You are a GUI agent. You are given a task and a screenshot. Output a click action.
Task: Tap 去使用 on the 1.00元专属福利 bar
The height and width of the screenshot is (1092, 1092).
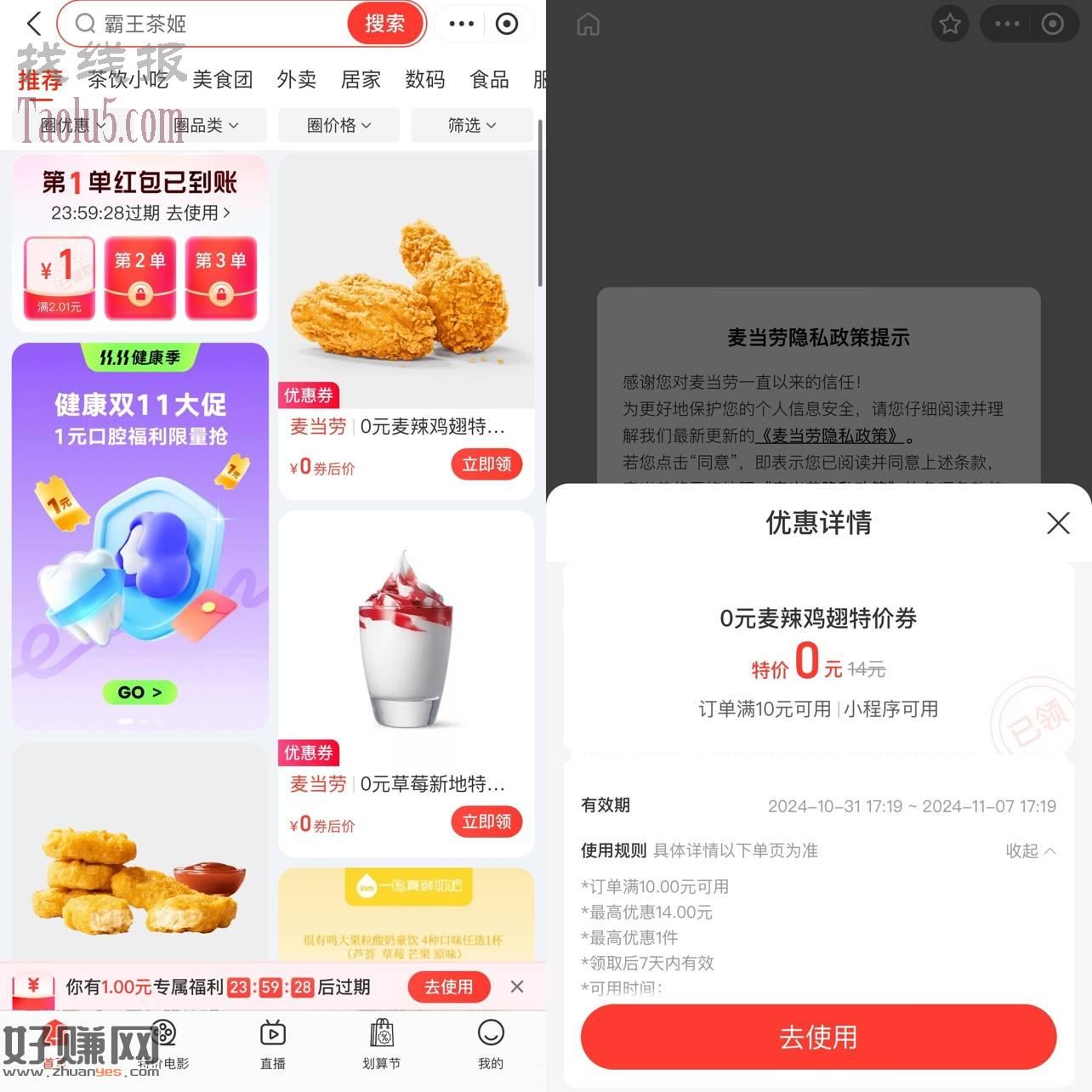point(448,987)
